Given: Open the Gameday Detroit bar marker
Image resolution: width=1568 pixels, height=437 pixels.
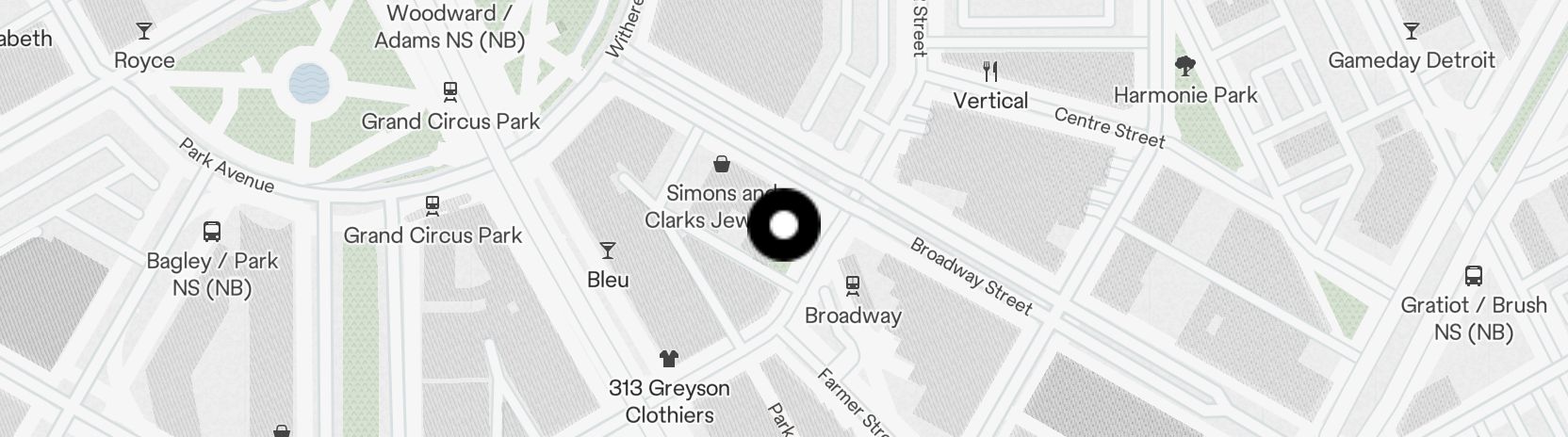Looking at the screenshot, I should click(x=1411, y=32).
